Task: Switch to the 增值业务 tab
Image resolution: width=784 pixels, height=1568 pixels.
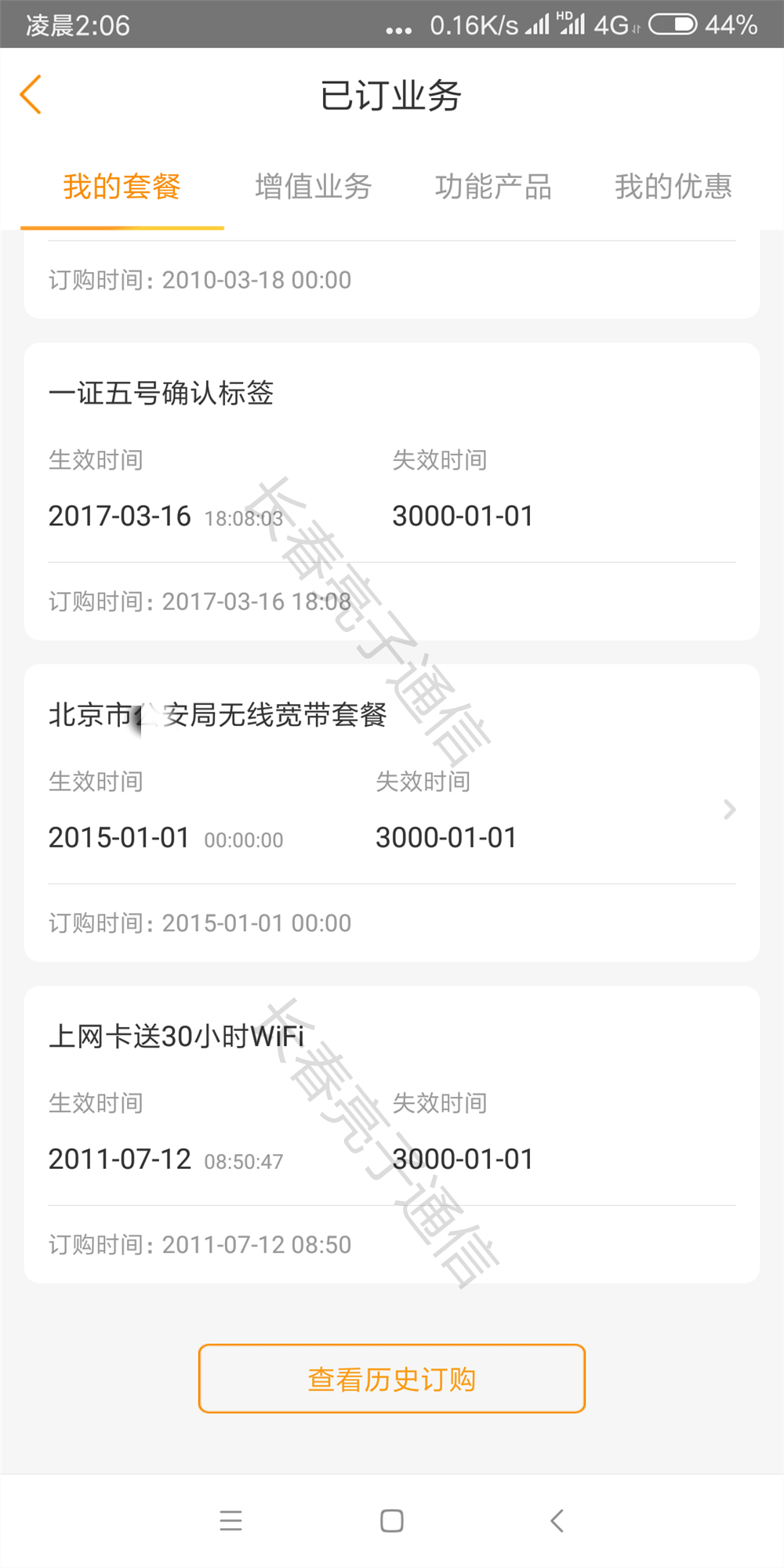Action: [x=314, y=187]
